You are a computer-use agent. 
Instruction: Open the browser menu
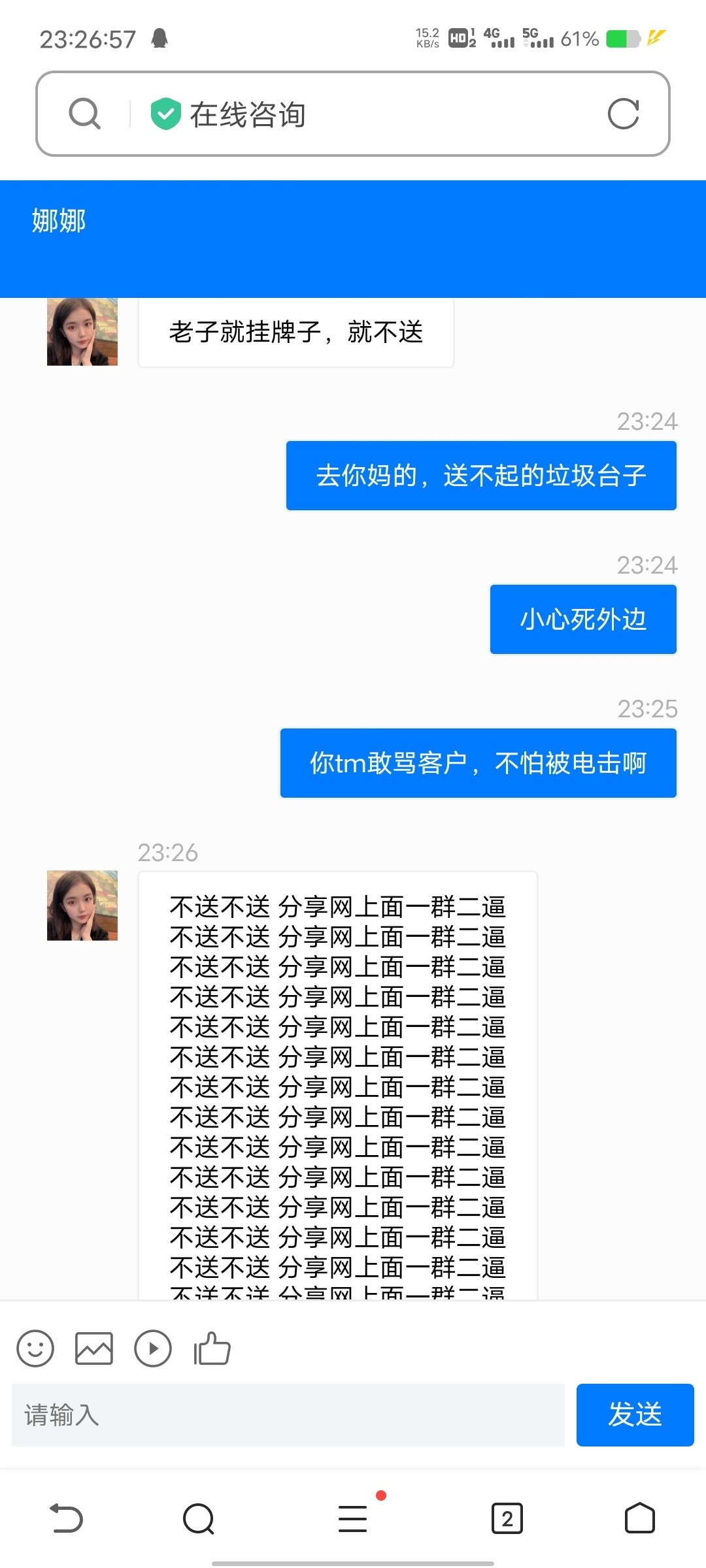353,1518
